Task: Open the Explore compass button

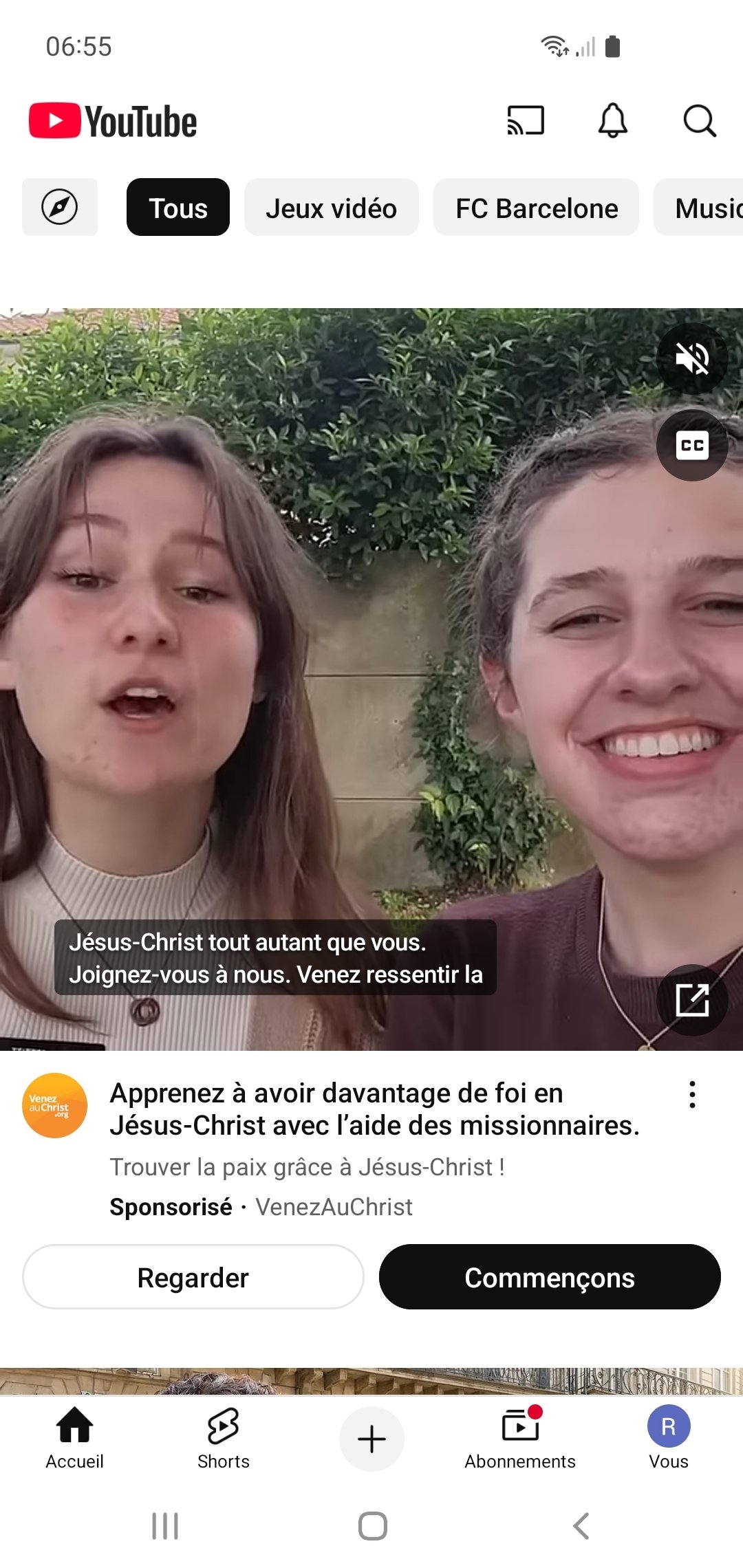Action: click(60, 207)
